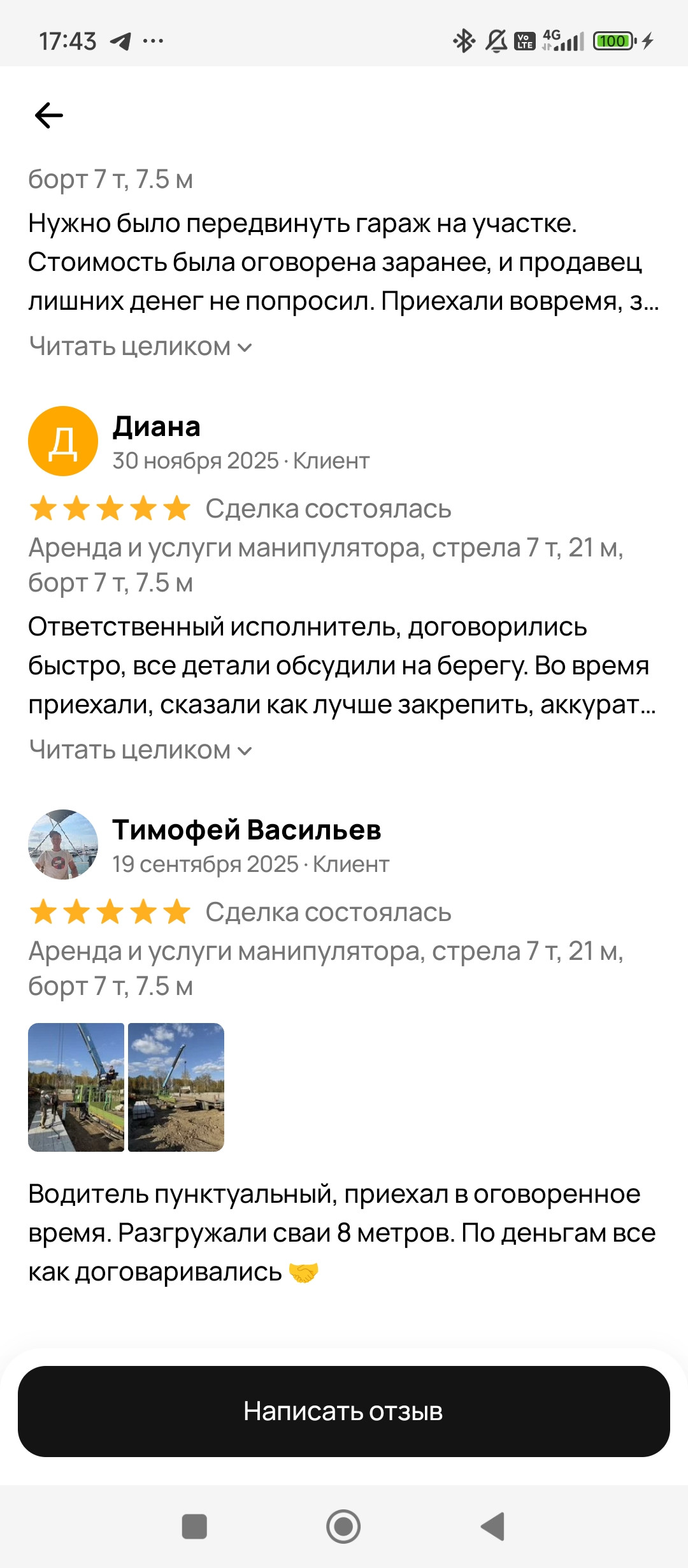View first photo in Тимофей's review
The width and height of the screenshot is (688, 1568).
tap(76, 1087)
